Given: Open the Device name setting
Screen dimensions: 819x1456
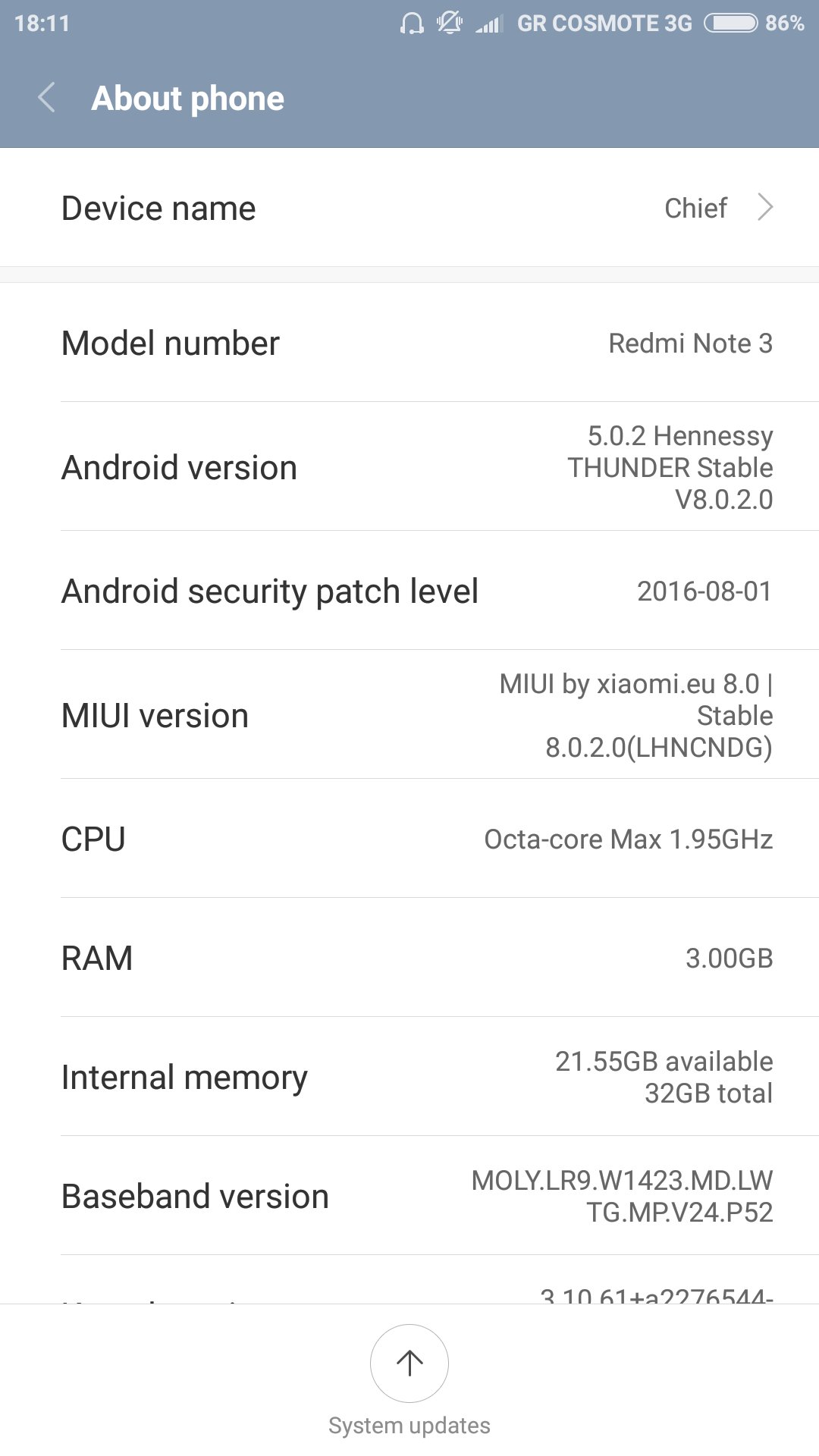Looking at the screenshot, I should point(409,208).
